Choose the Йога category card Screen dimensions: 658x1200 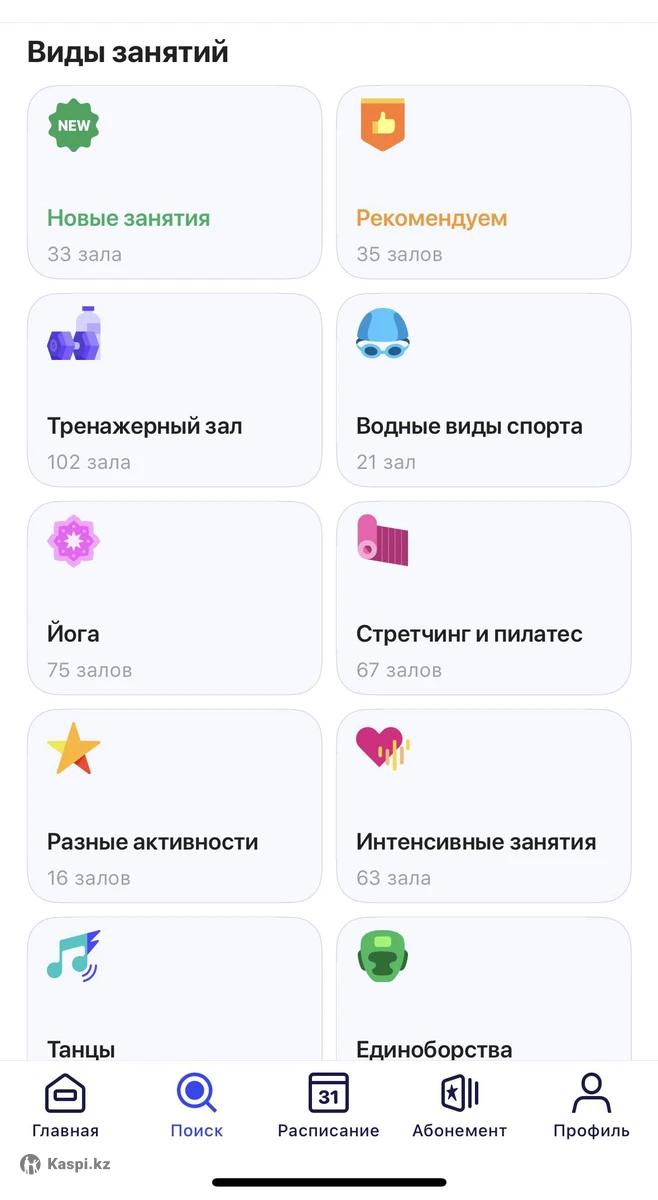(174, 598)
